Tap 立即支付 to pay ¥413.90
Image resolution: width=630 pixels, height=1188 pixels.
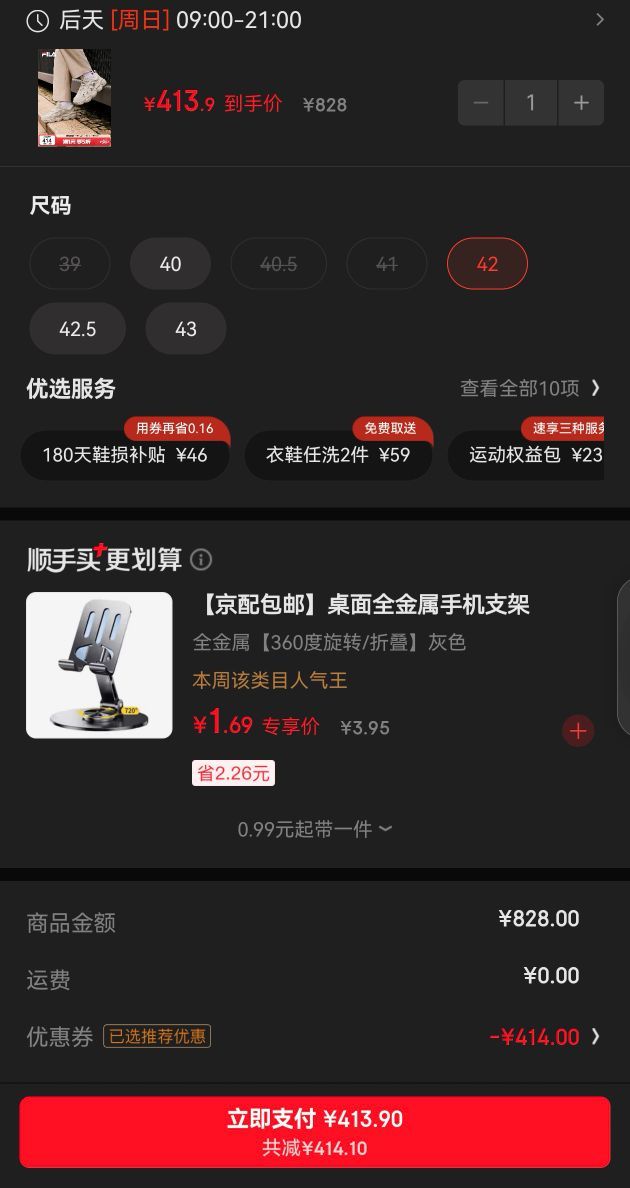(x=315, y=1132)
